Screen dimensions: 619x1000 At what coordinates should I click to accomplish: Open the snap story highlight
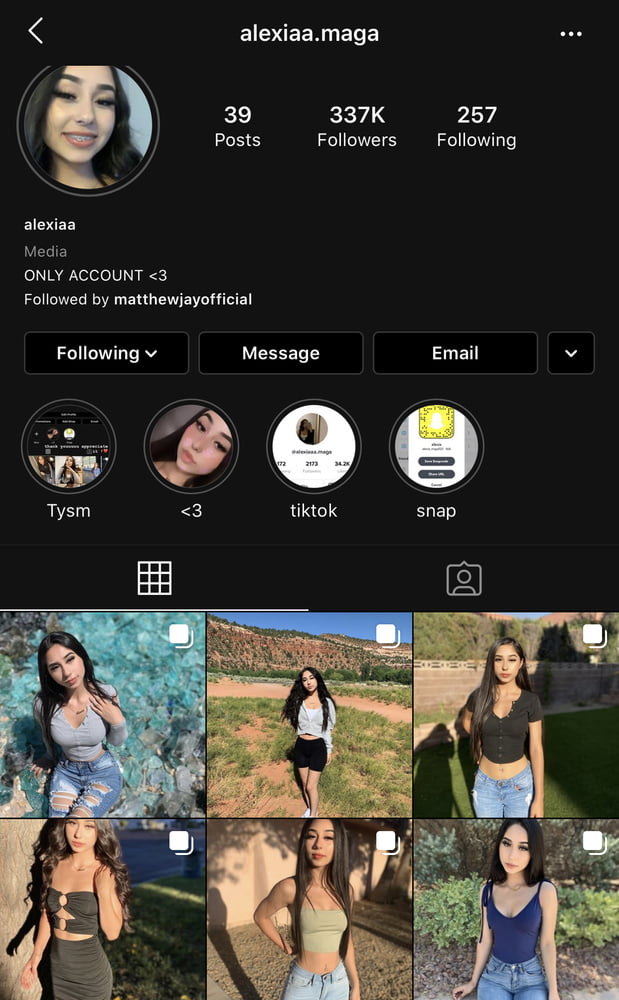436,447
